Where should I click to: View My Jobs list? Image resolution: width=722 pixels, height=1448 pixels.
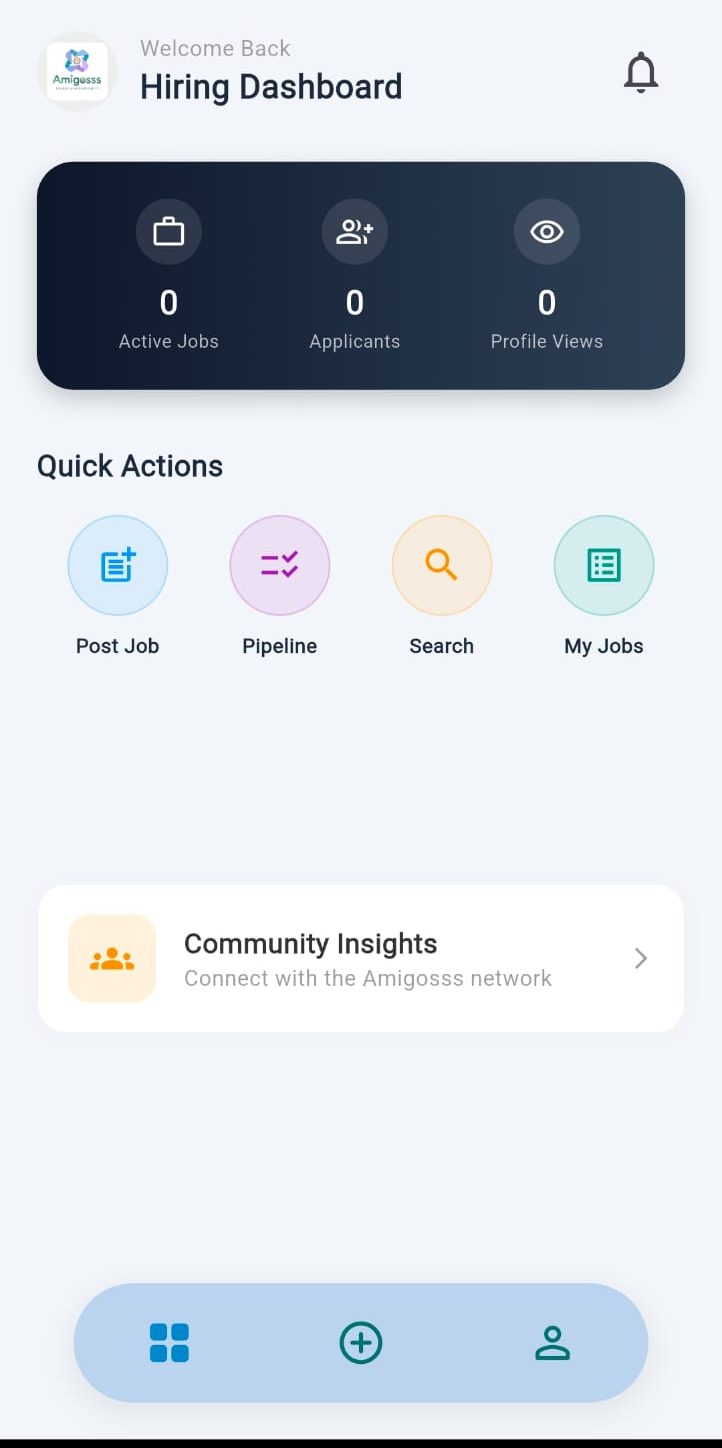pyautogui.click(x=604, y=566)
